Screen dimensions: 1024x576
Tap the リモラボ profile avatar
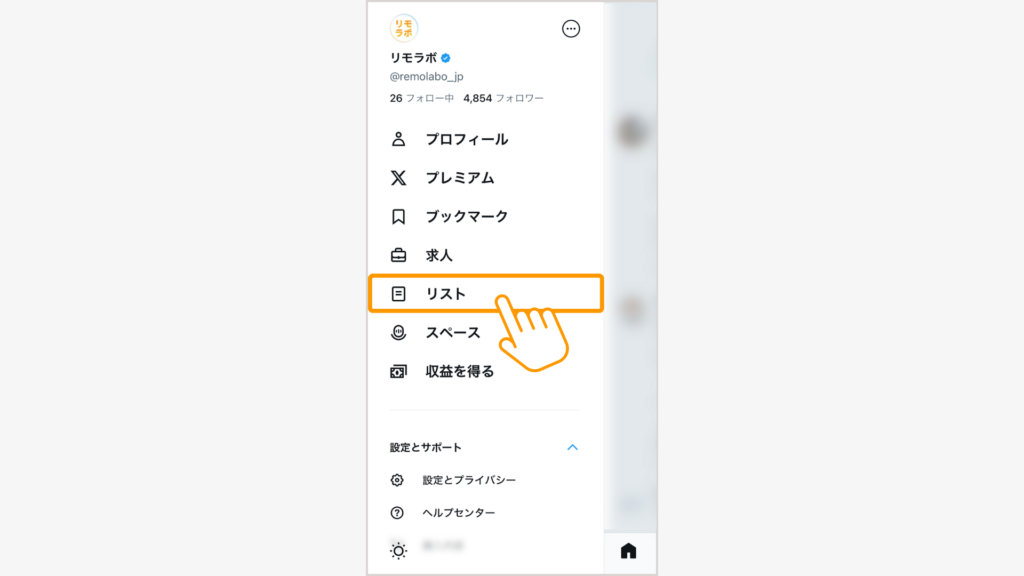[404, 28]
